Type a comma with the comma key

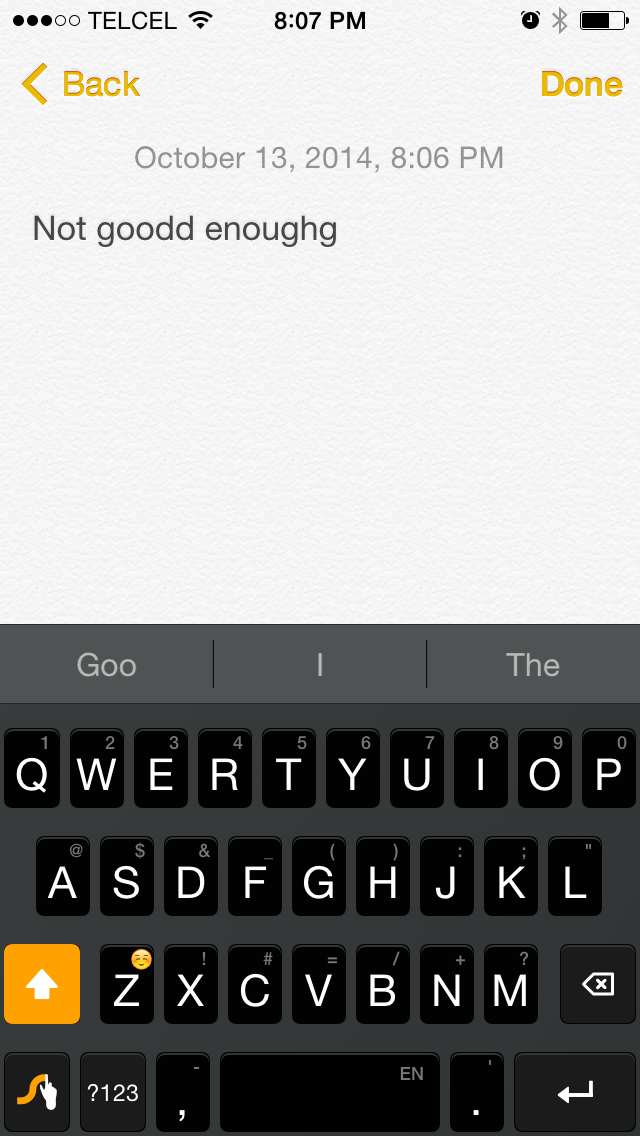coord(183,1092)
